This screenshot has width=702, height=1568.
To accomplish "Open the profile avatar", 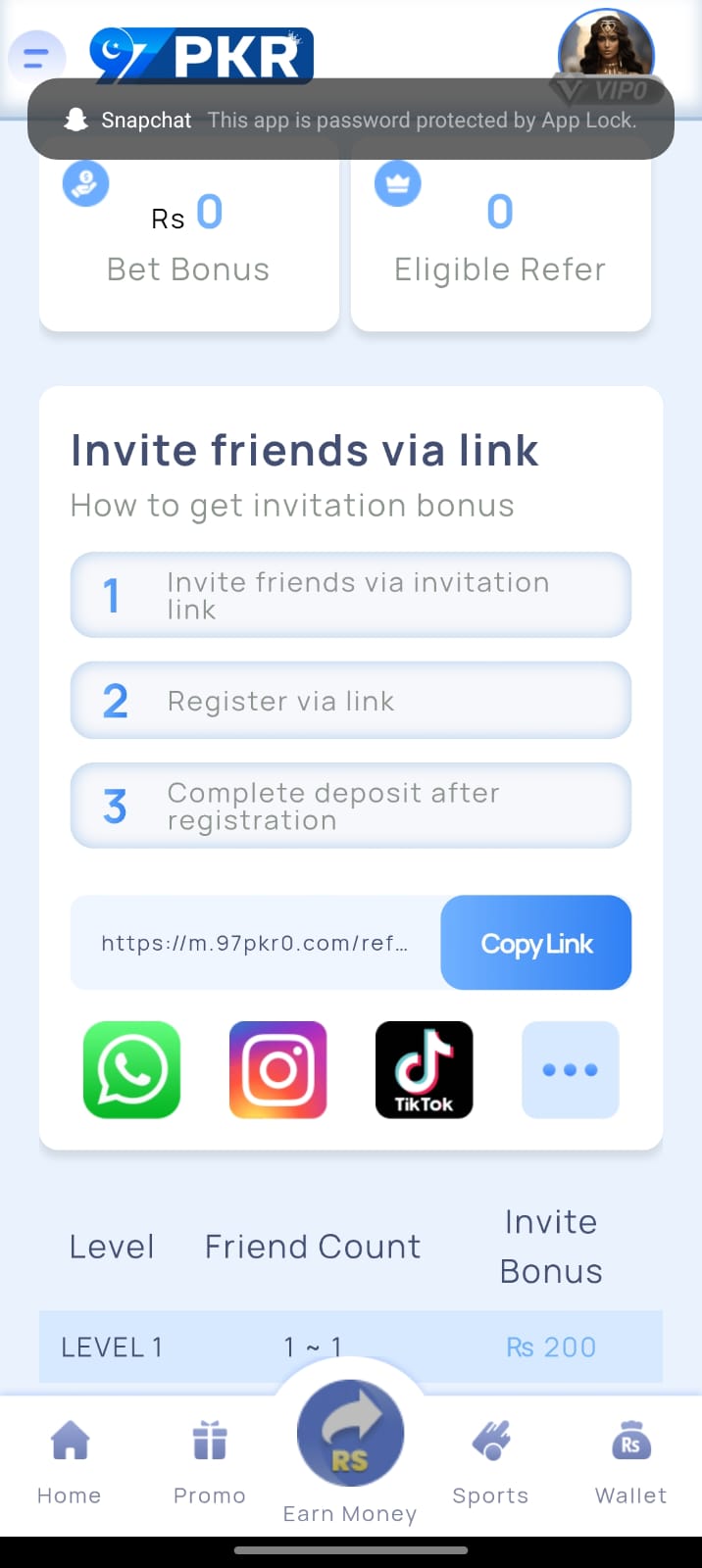I will pos(605,49).
